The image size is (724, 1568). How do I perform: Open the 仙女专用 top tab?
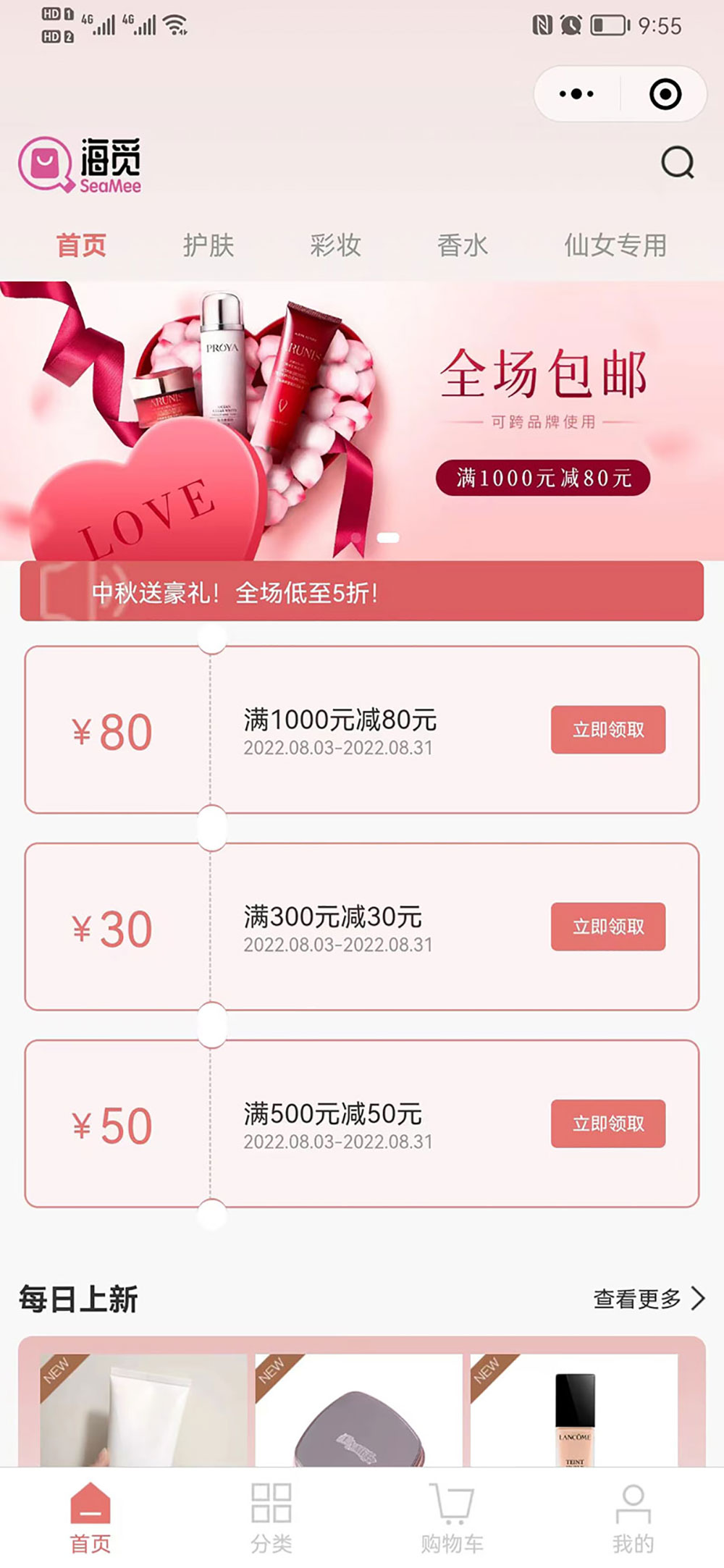tap(615, 245)
